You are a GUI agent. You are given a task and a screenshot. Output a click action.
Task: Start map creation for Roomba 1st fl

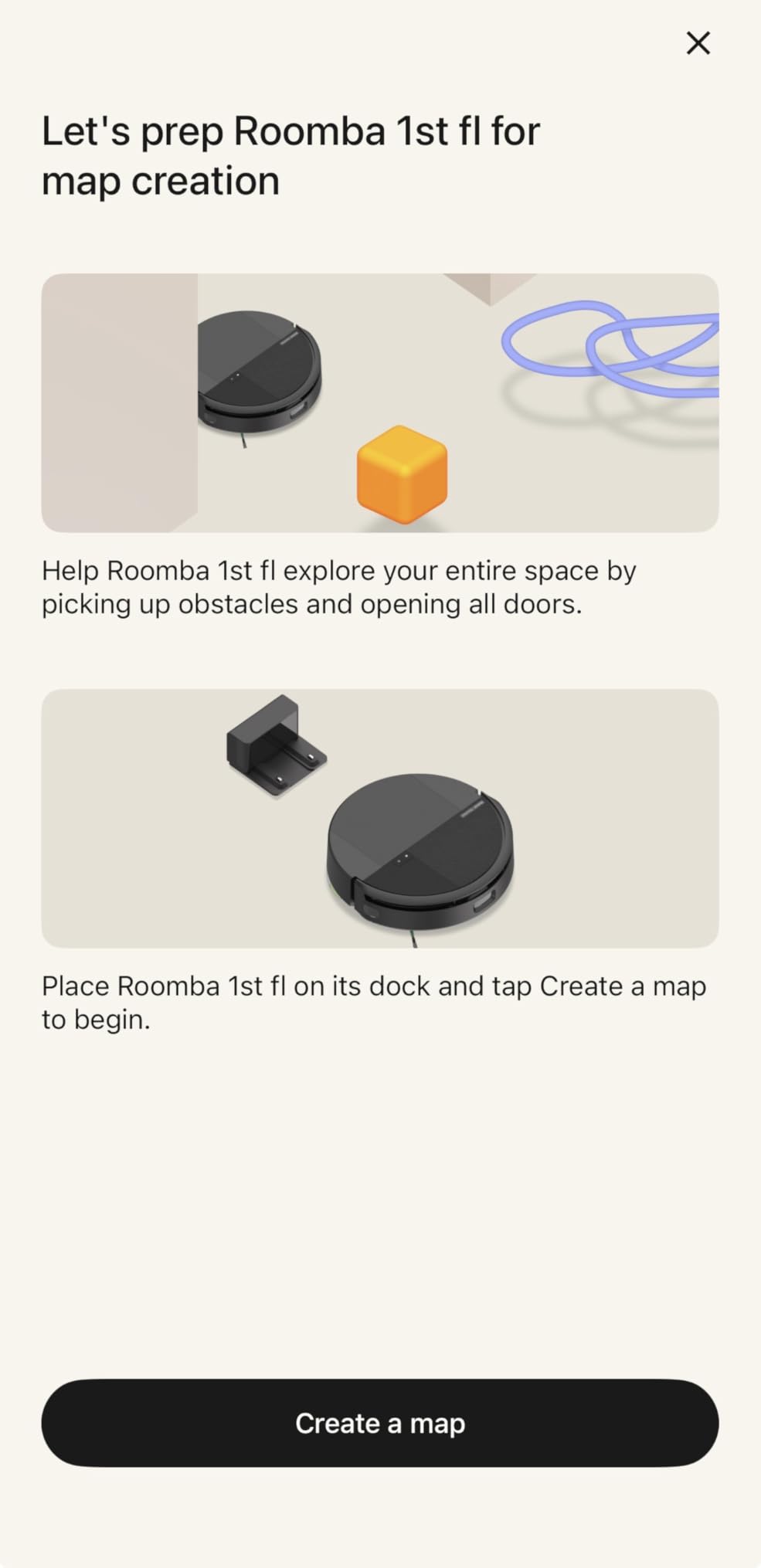[x=380, y=1424]
